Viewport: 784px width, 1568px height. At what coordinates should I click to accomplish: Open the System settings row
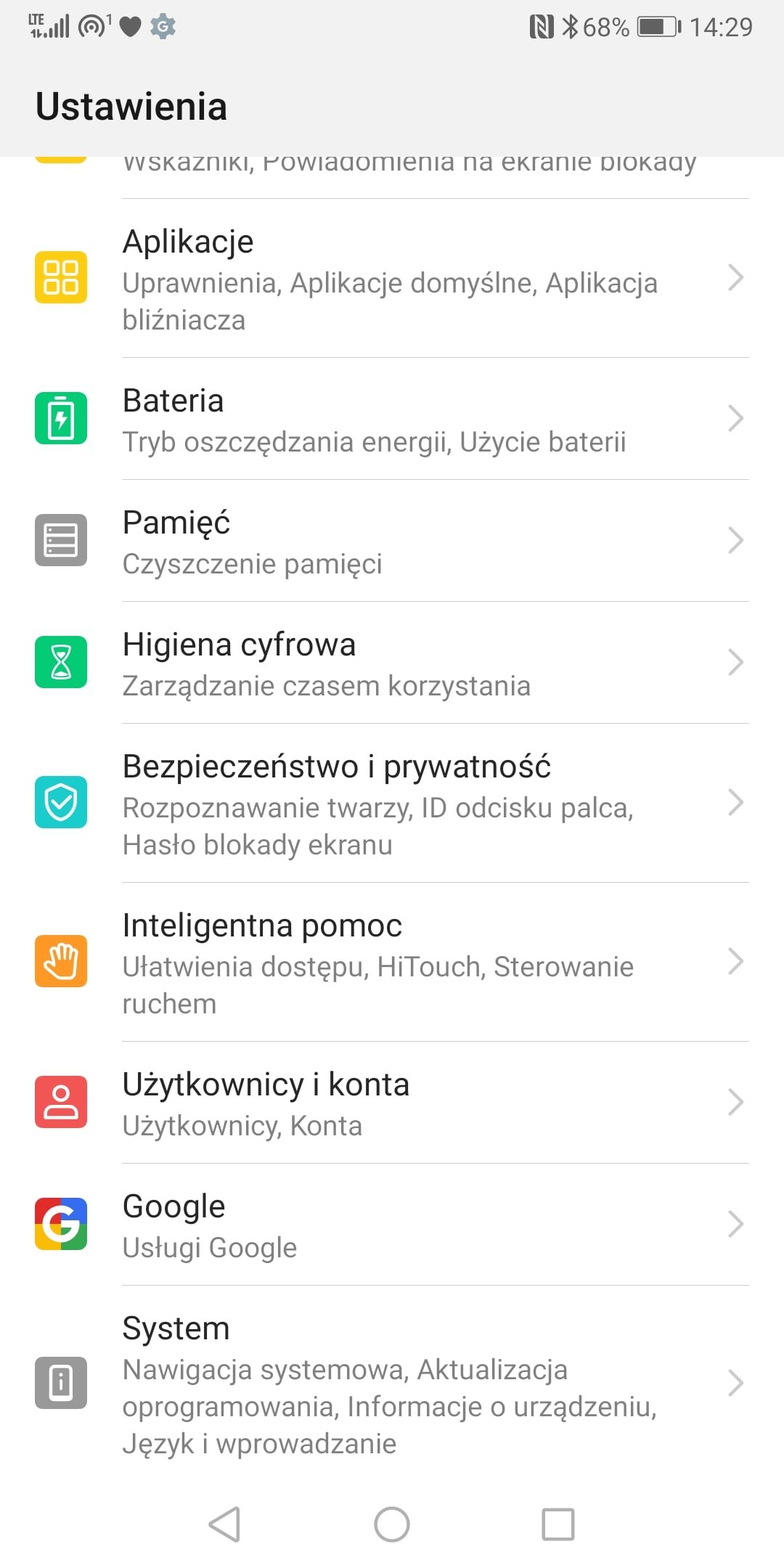392,1384
